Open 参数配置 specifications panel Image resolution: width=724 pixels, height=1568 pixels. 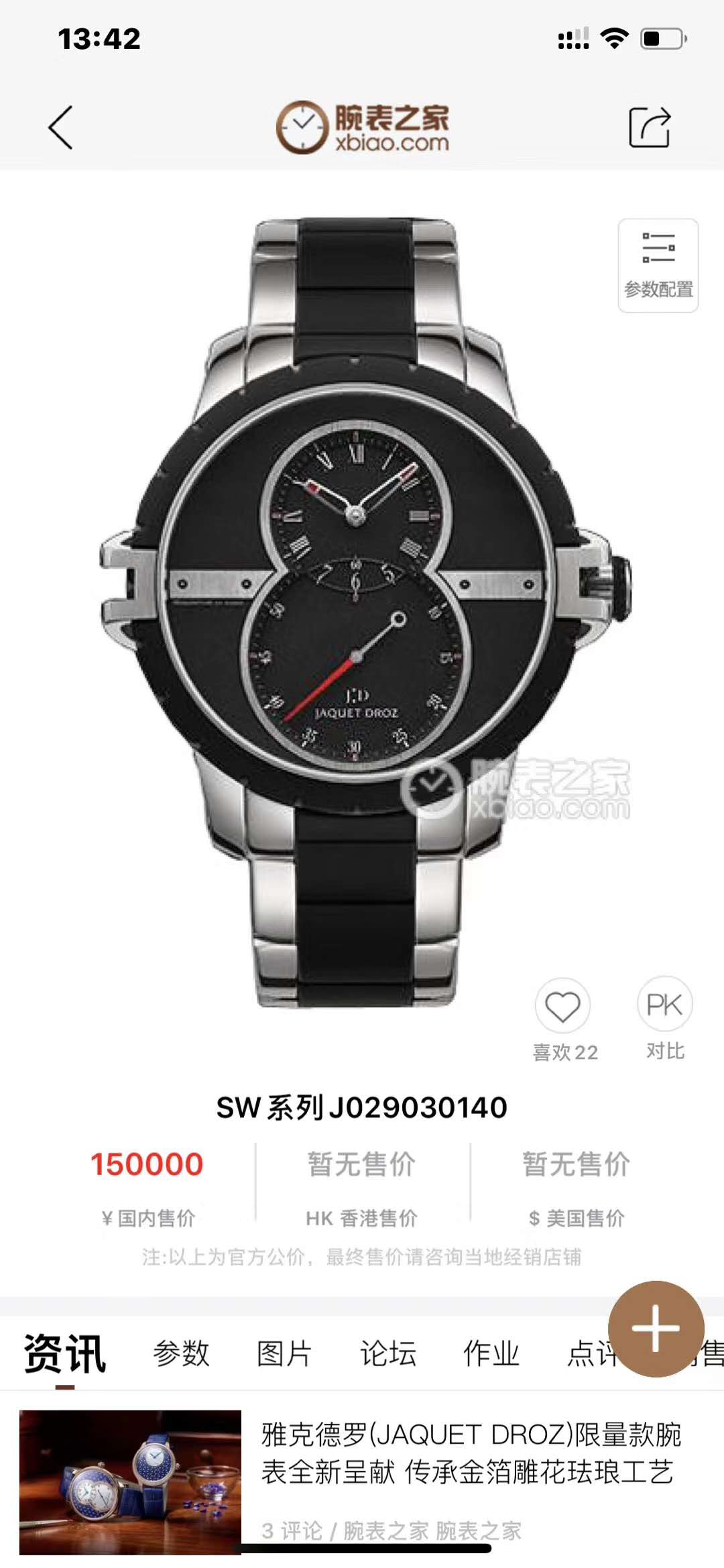tap(658, 266)
